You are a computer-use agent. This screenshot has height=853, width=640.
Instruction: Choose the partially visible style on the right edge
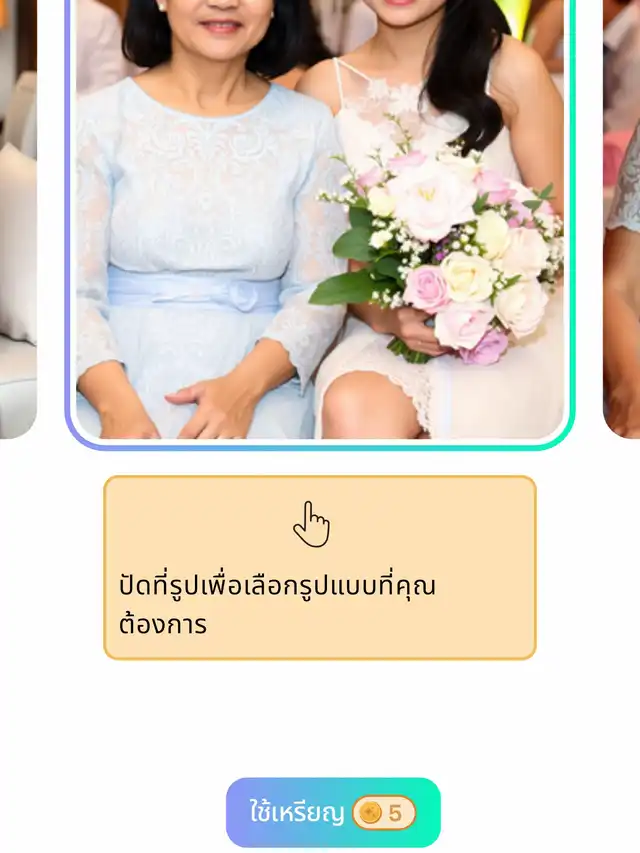pos(623,220)
